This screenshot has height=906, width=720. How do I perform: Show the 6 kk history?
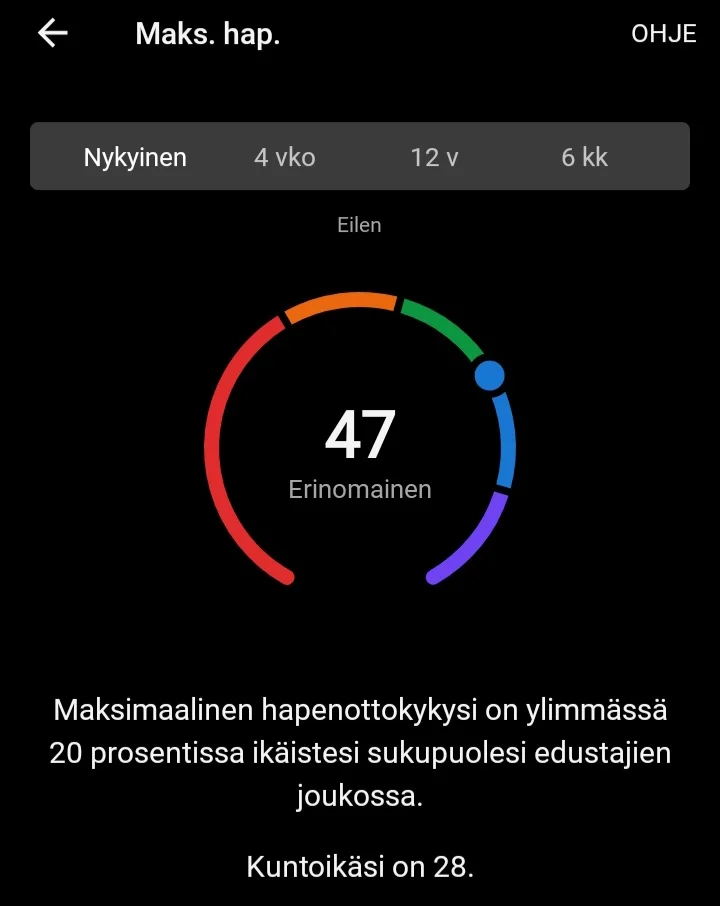[x=584, y=157]
